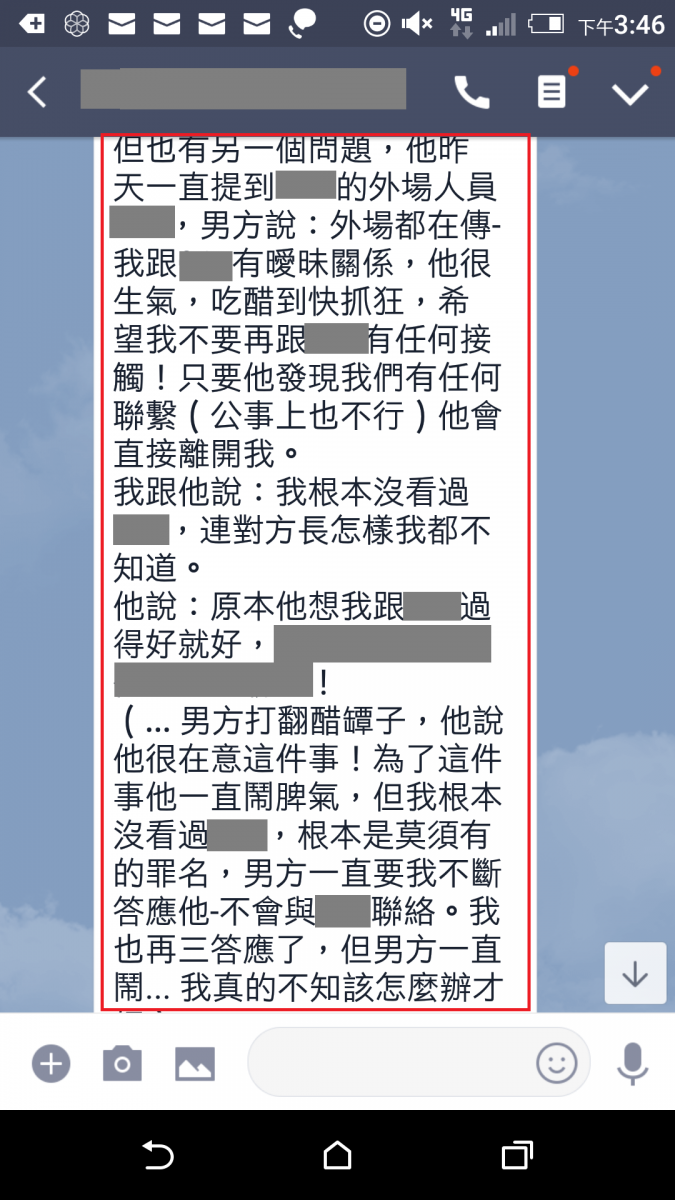Open the camera to take a photo

click(x=122, y=1062)
